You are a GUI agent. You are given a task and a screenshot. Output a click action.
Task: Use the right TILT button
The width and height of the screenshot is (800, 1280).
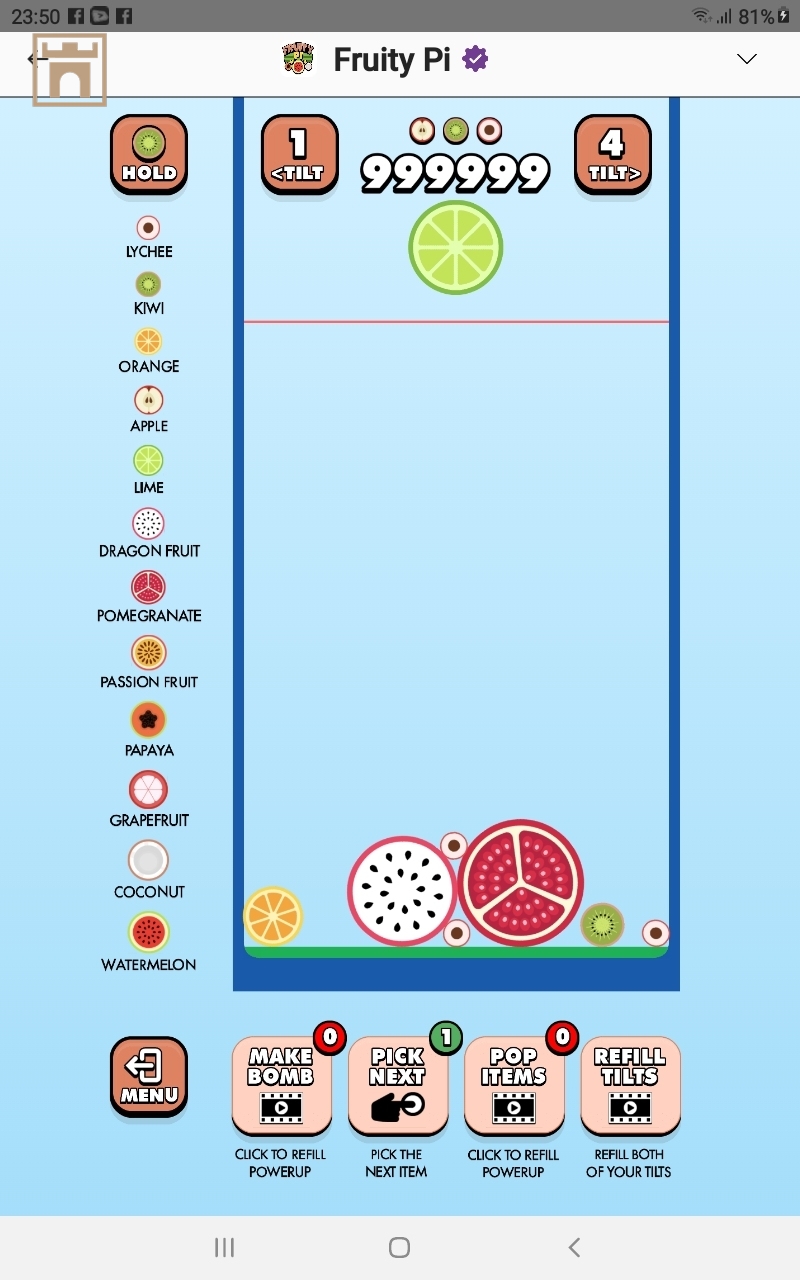(612, 155)
